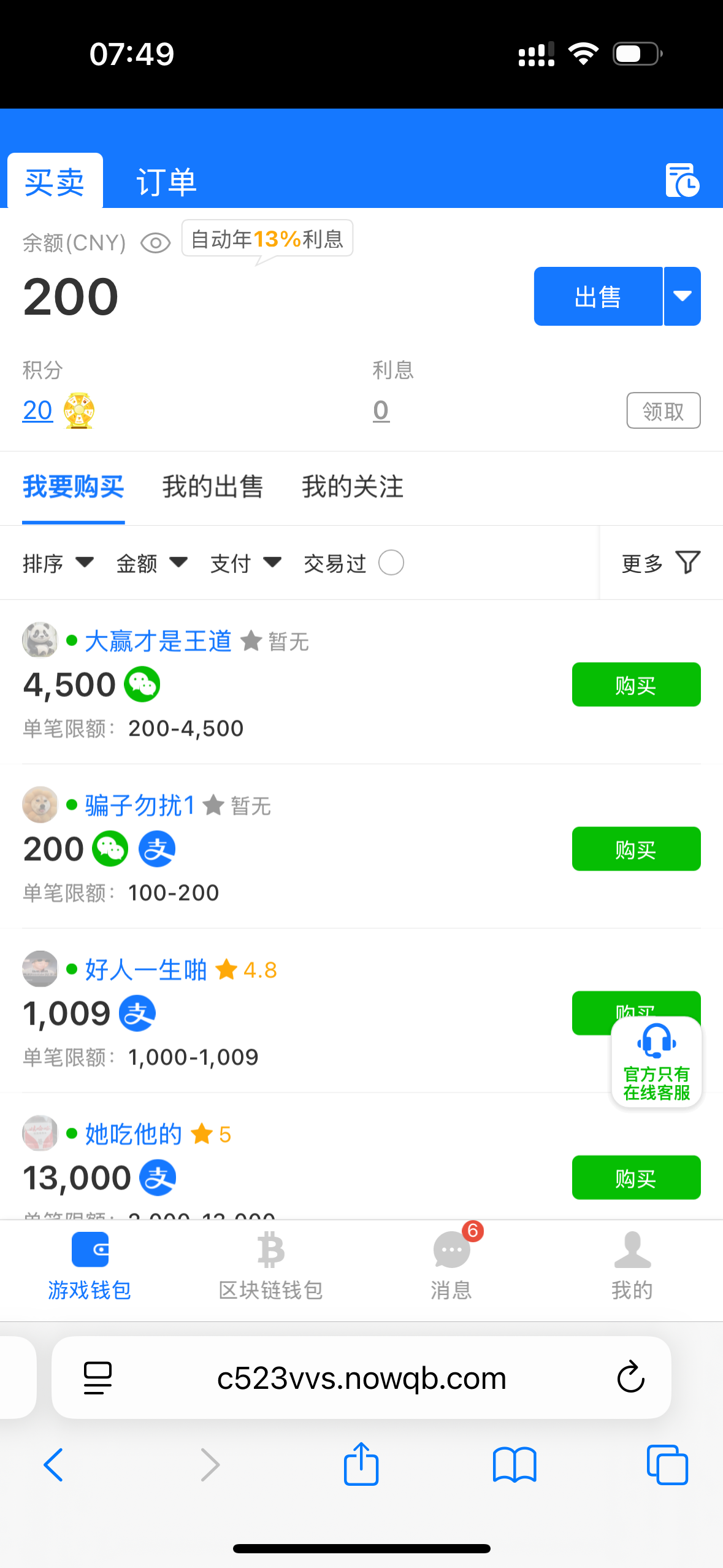723x1568 pixels.
Task: Enable the 交易过 radio option
Action: click(391, 563)
